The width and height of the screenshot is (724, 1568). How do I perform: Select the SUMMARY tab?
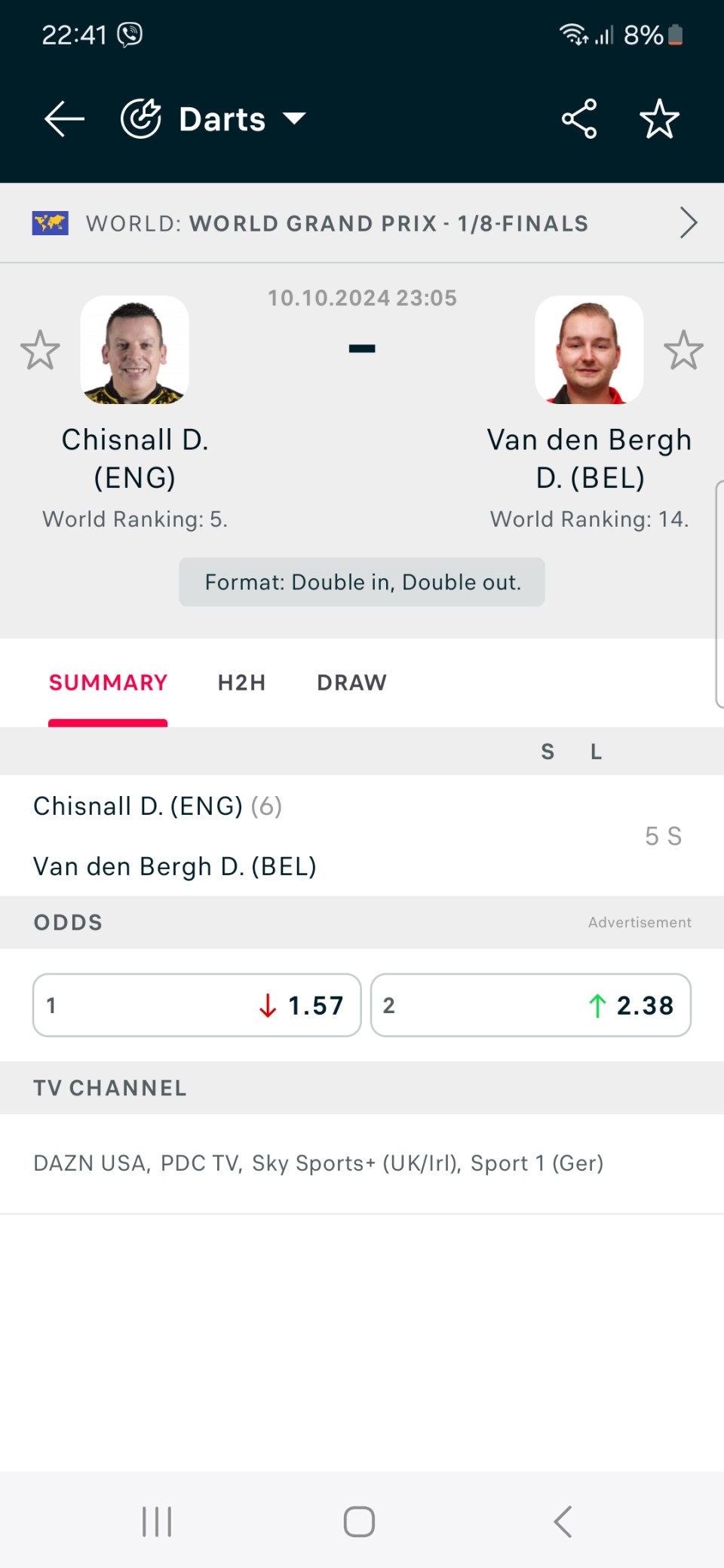click(x=108, y=683)
